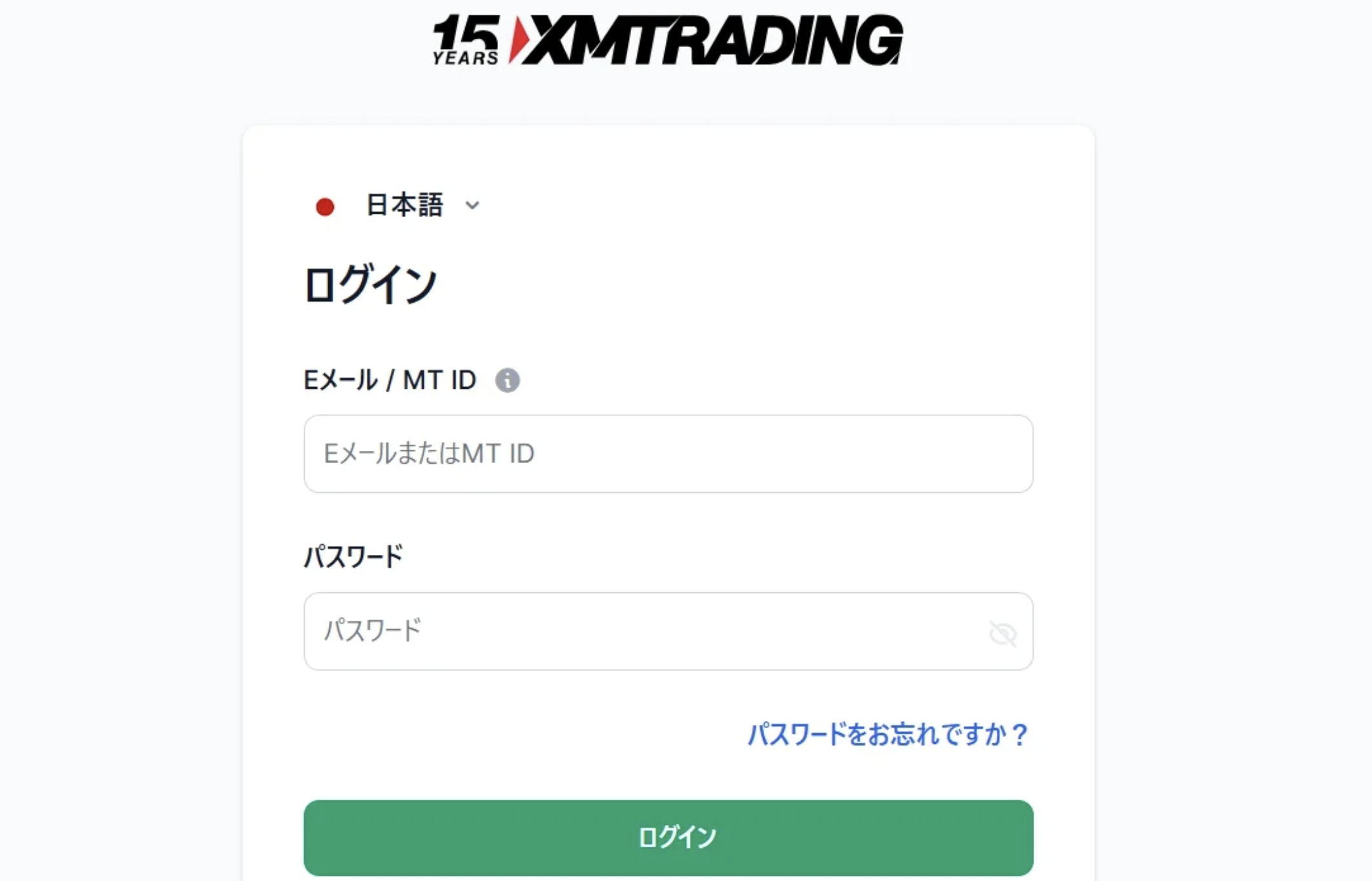This screenshot has width=1372, height=881.
Task: Tap the info icon beside Eメール / MT ID
Action: coord(507,380)
